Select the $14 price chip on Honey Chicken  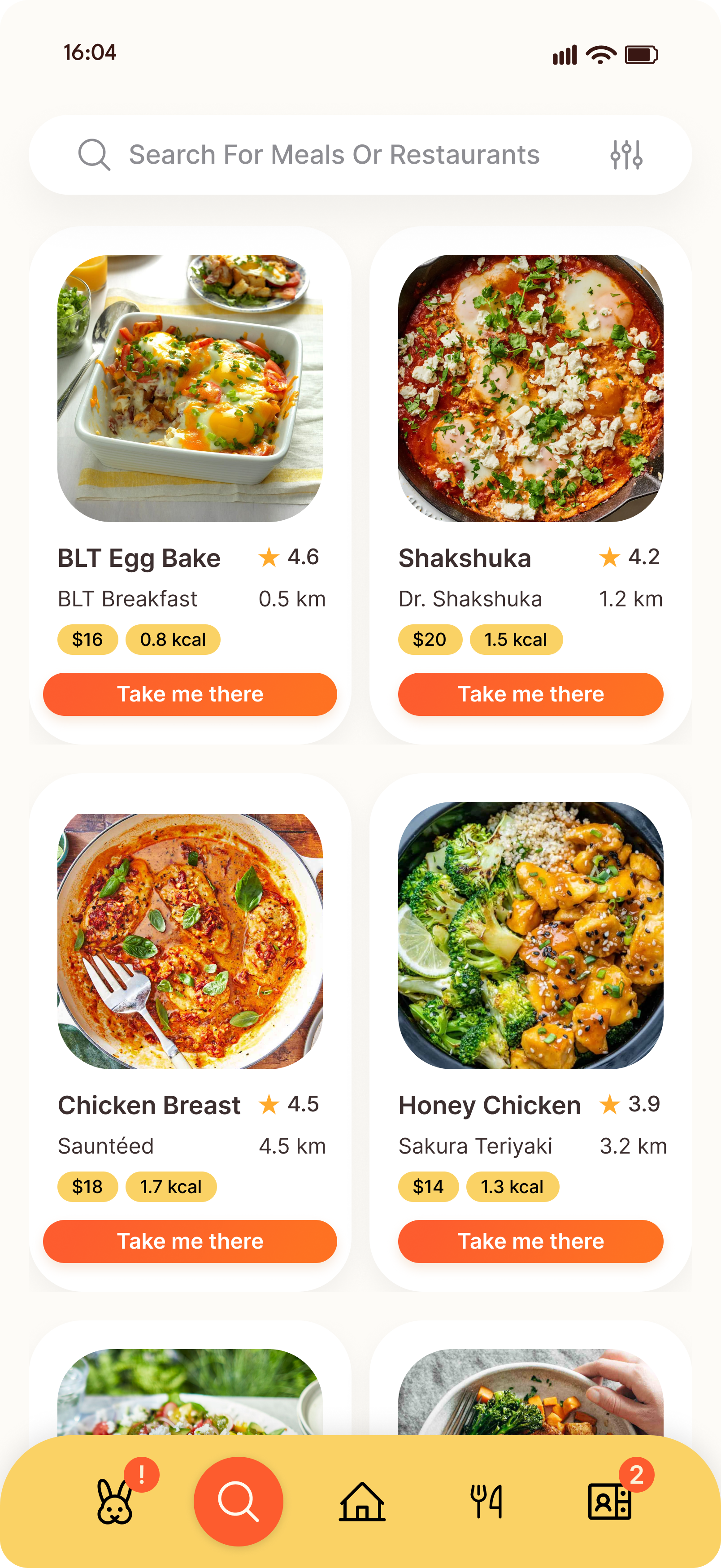coord(428,1186)
